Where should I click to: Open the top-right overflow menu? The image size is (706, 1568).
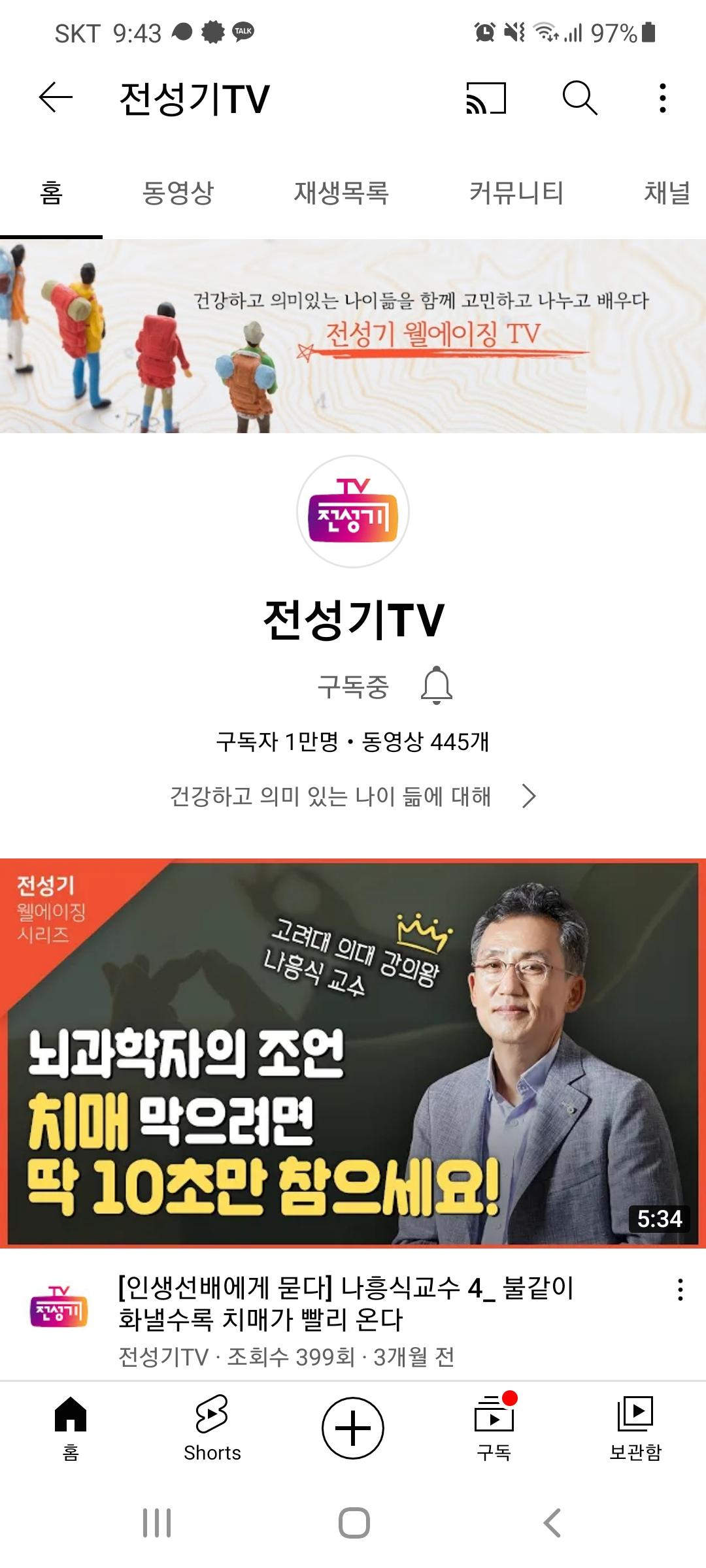[662, 98]
